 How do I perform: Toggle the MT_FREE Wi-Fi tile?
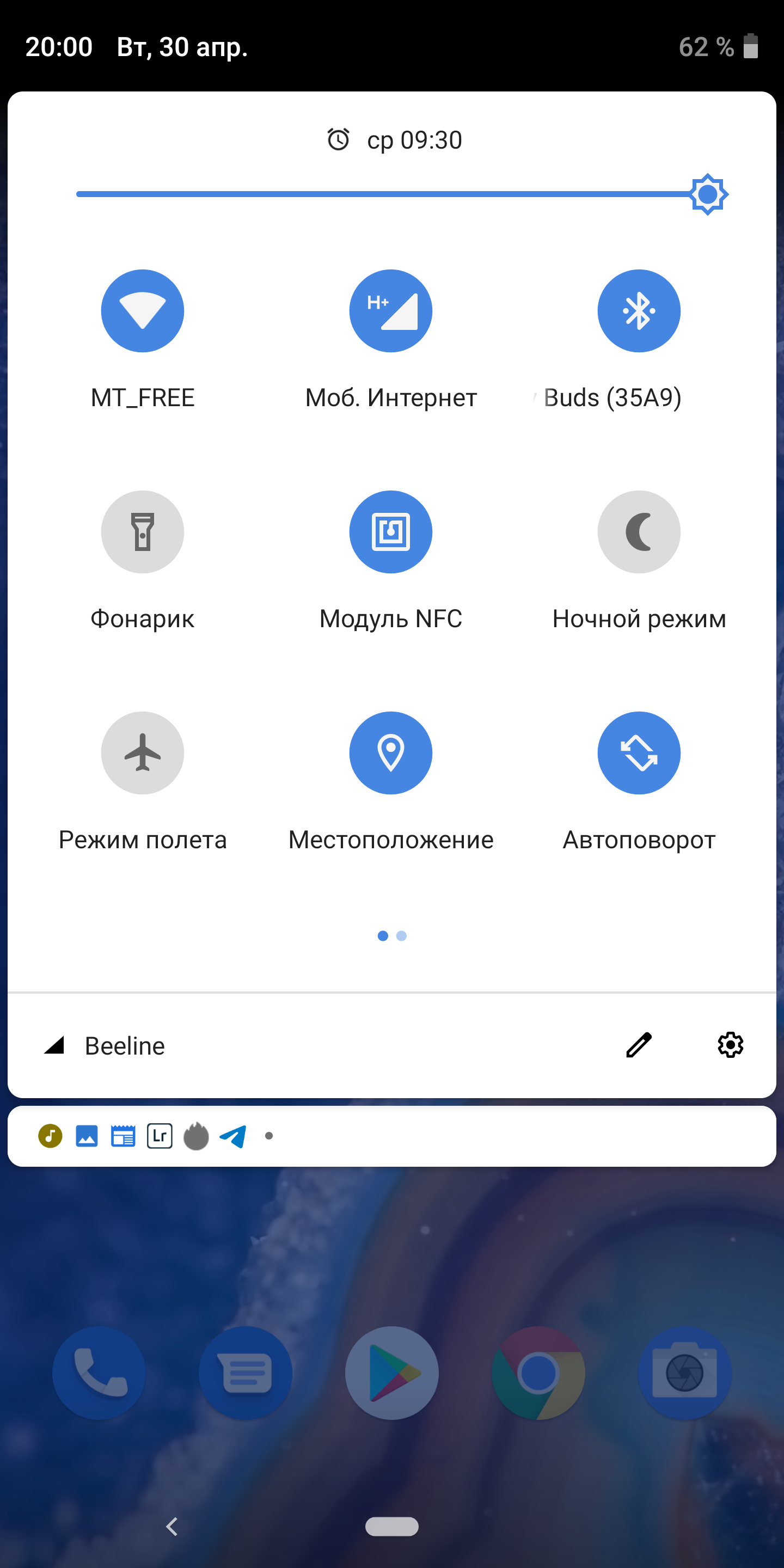coord(143,310)
